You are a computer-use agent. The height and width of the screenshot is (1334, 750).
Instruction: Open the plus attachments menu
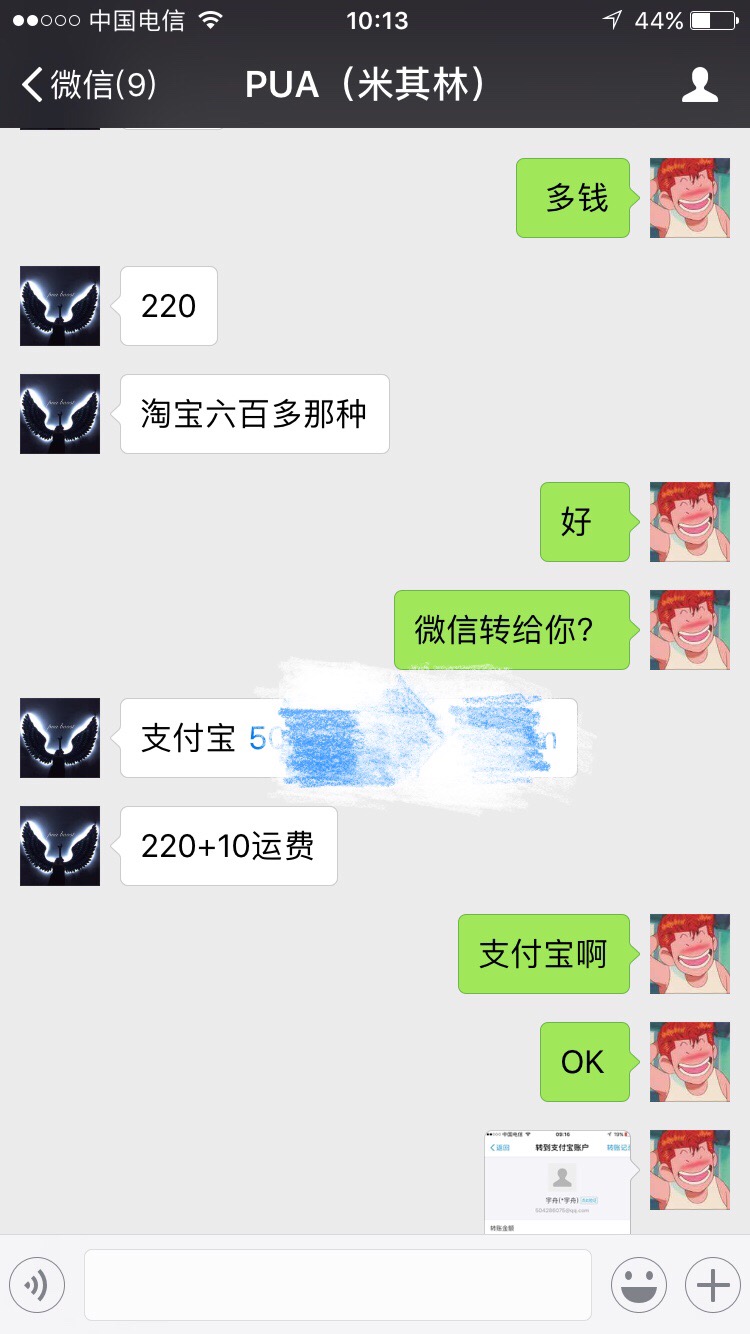click(x=712, y=1285)
